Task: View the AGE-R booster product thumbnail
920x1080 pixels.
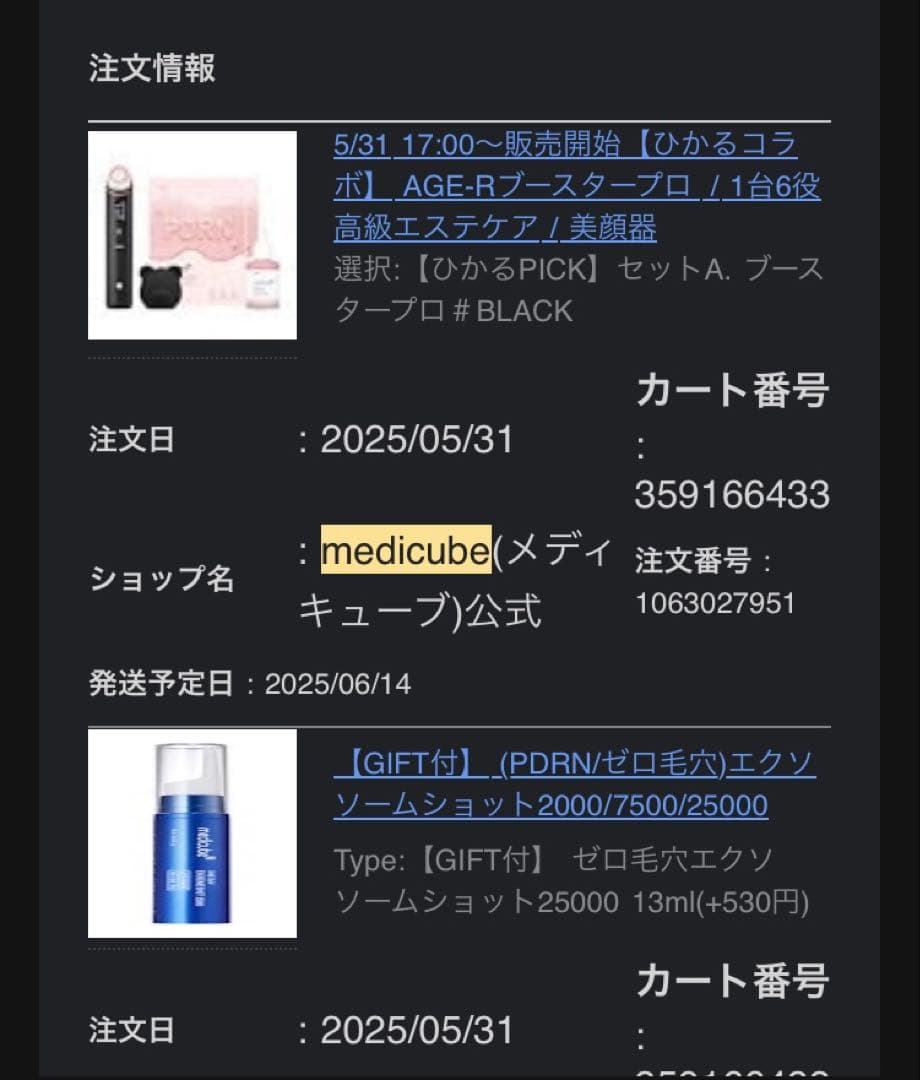Action: 192,234
